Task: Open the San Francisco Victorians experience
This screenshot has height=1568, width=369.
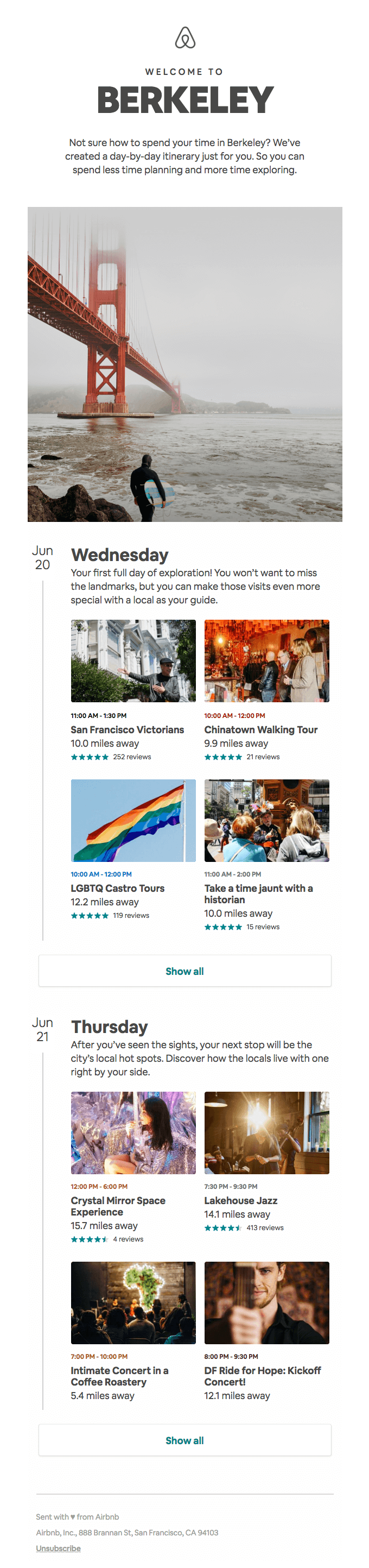Action: 127,729
